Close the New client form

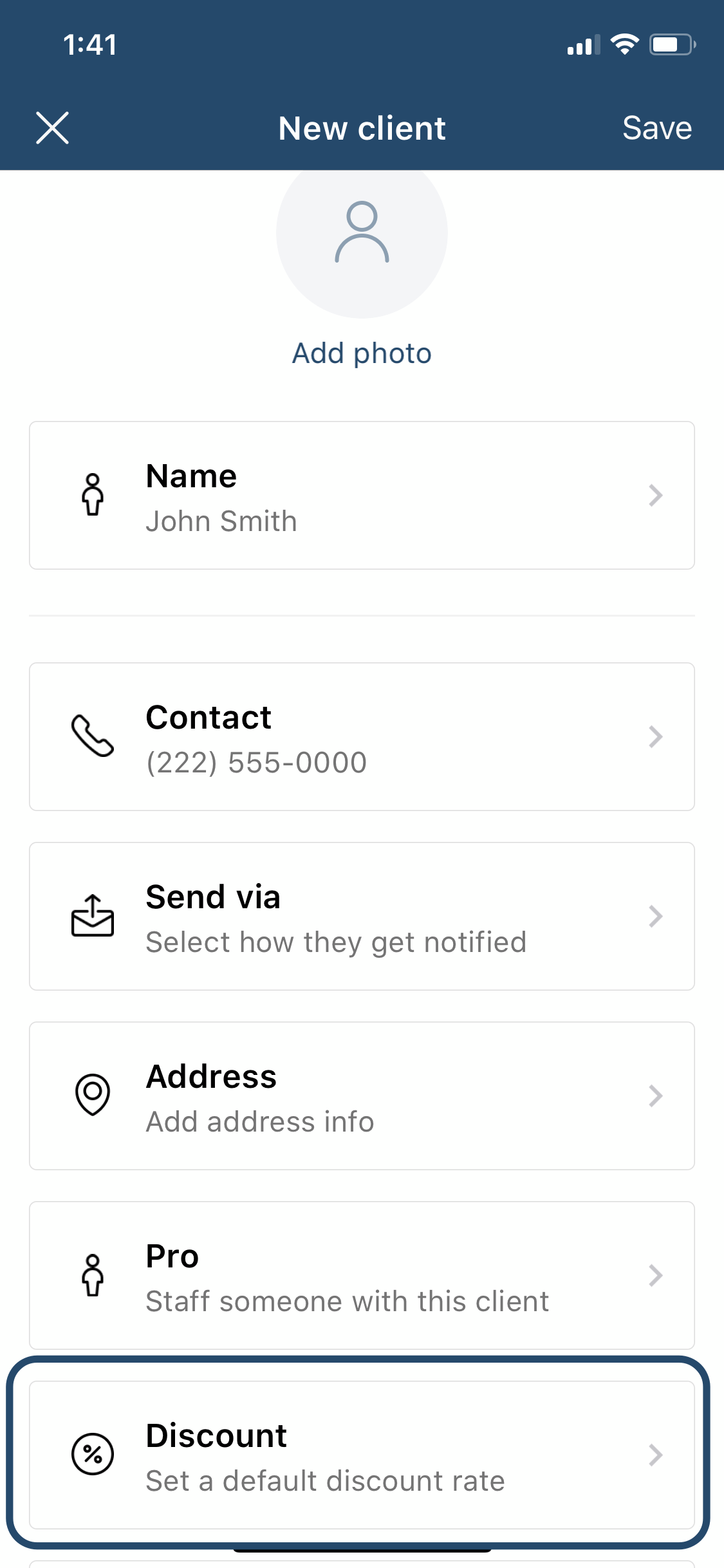[52, 128]
